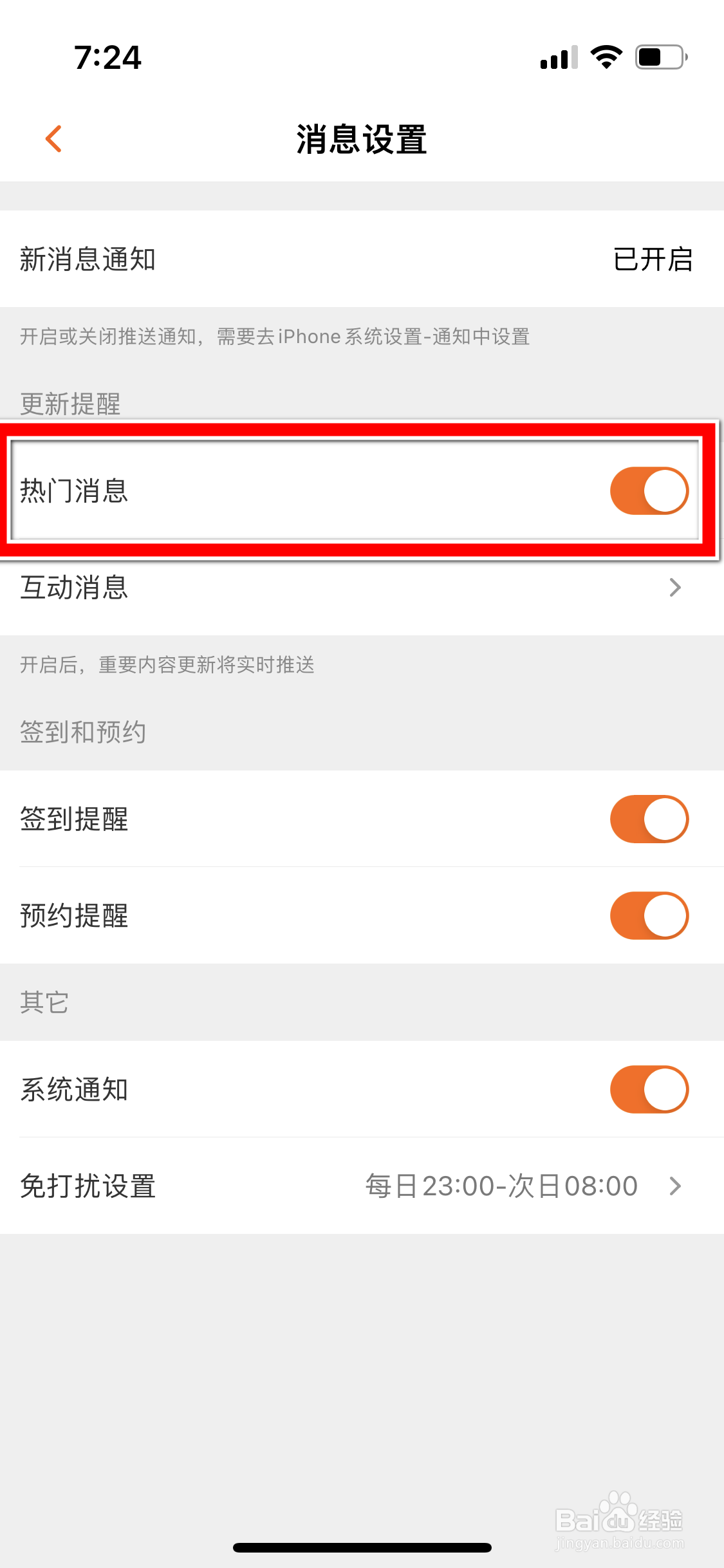Toggle the 预约提醒 switch off

point(648,915)
